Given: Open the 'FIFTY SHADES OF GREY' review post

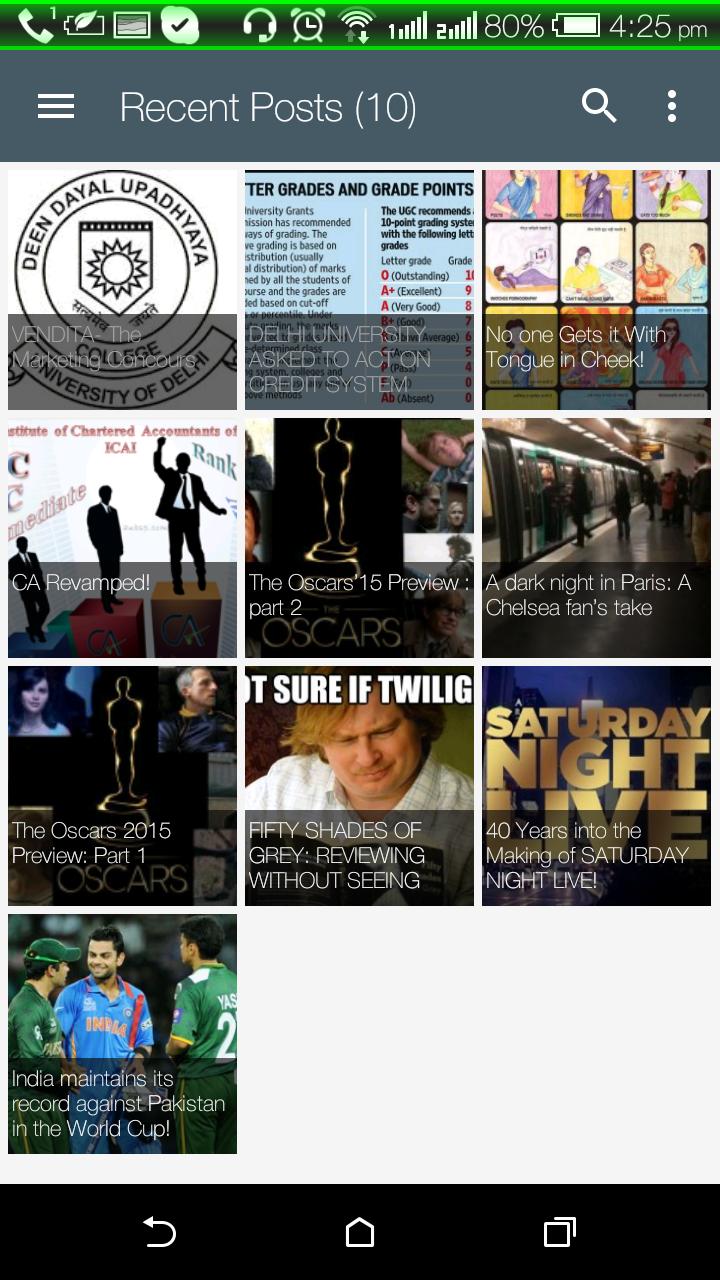Looking at the screenshot, I should click(x=359, y=785).
